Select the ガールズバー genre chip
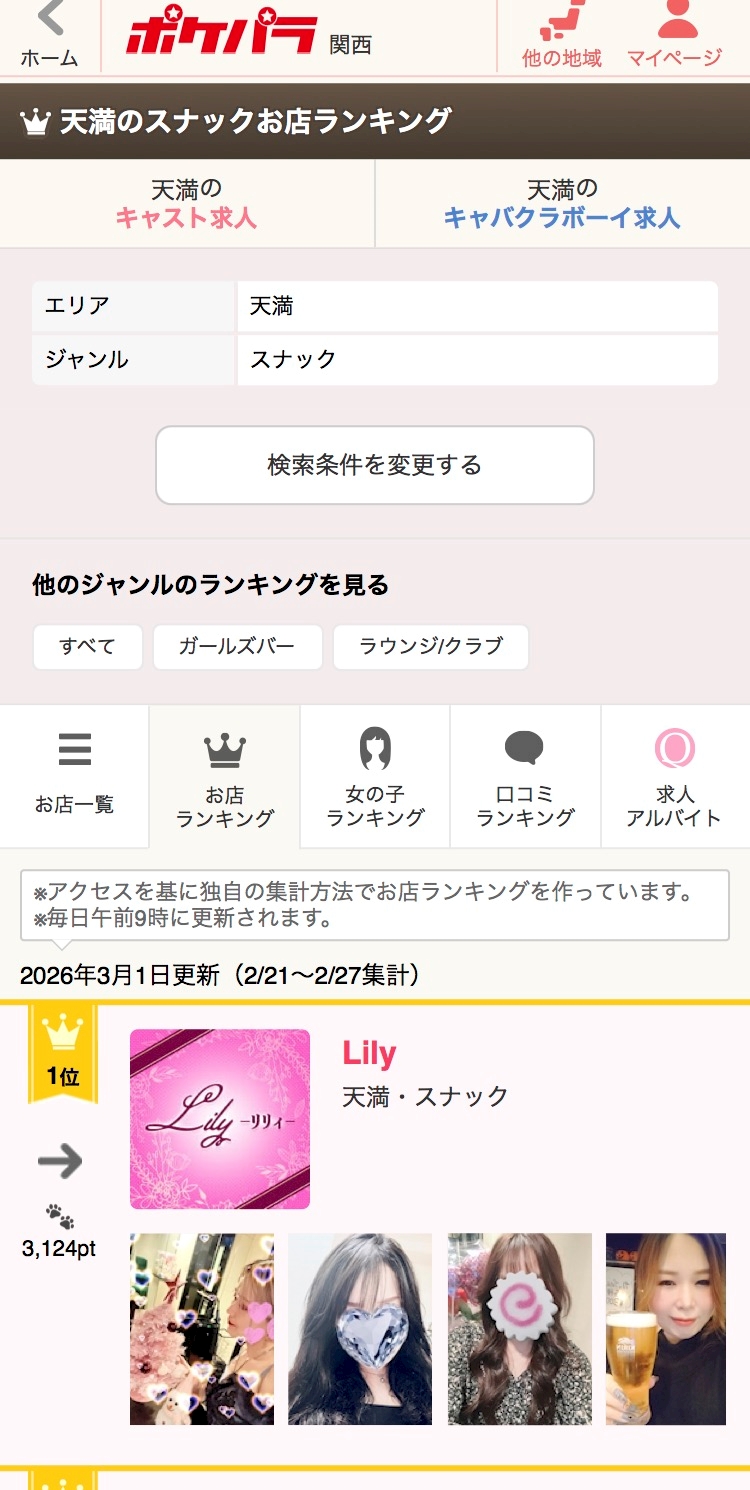The height and width of the screenshot is (1490, 750). point(237,646)
